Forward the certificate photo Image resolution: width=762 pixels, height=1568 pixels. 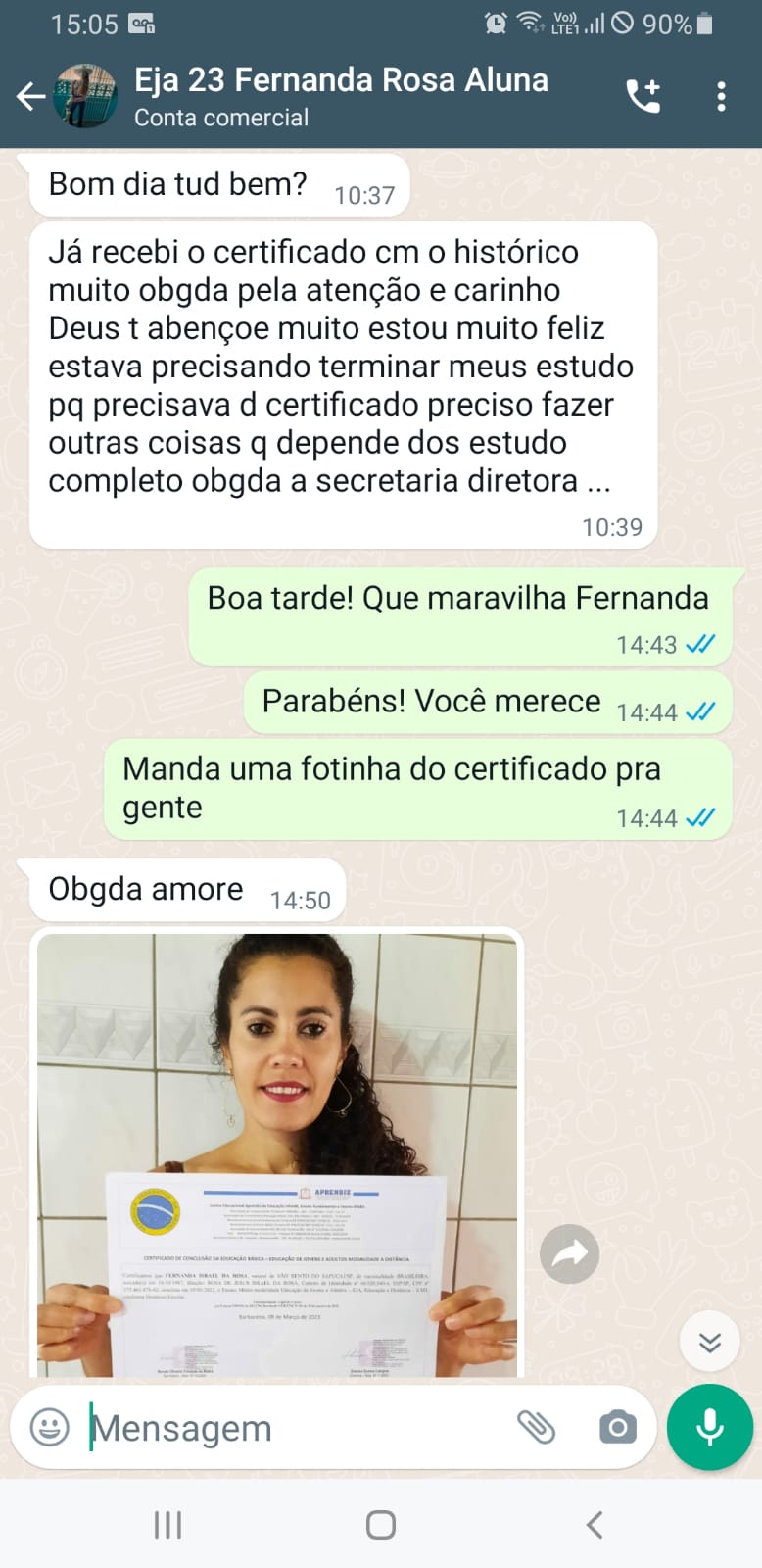pyautogui.click(x=569, y=1253)
